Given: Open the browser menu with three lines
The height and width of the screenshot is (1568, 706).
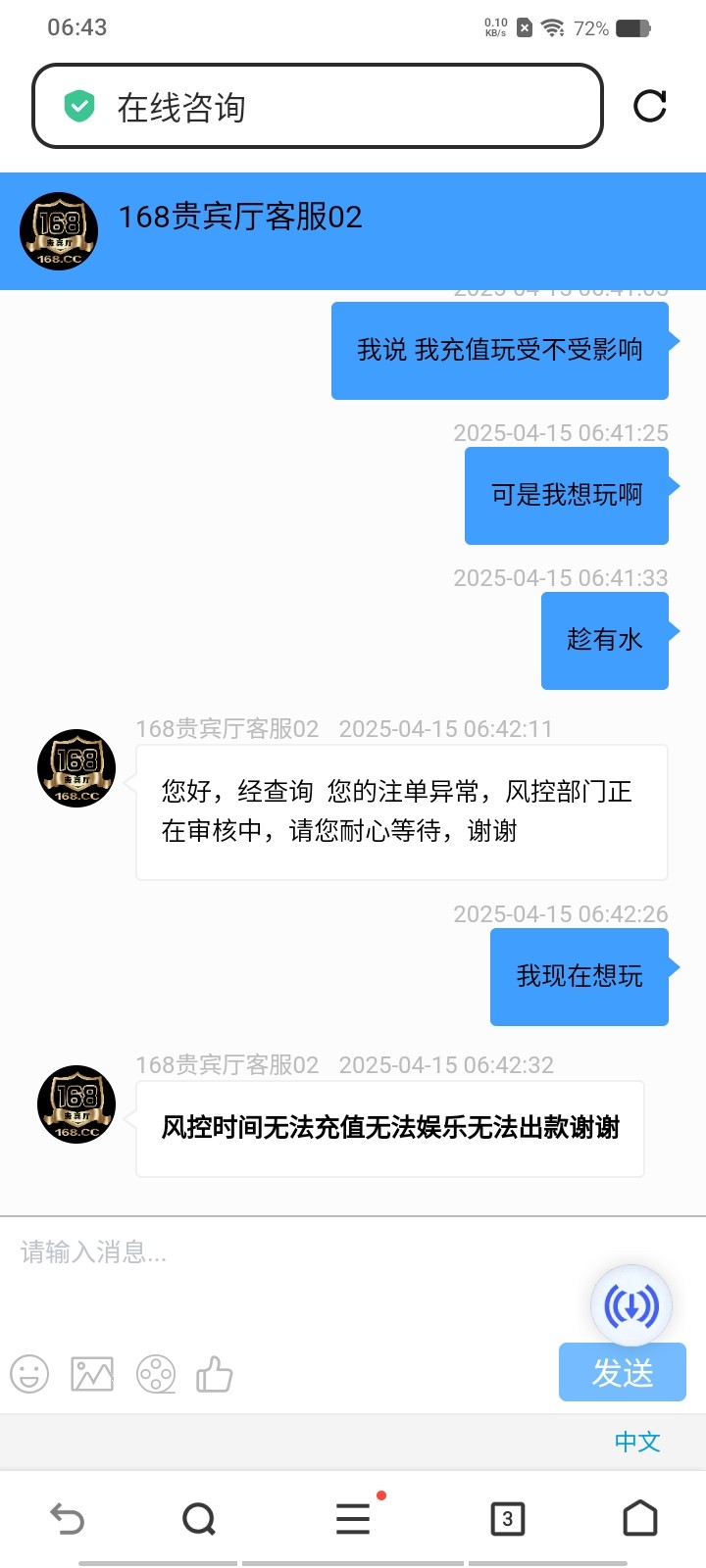Looking at the screenshot, I should (353, 1519).
